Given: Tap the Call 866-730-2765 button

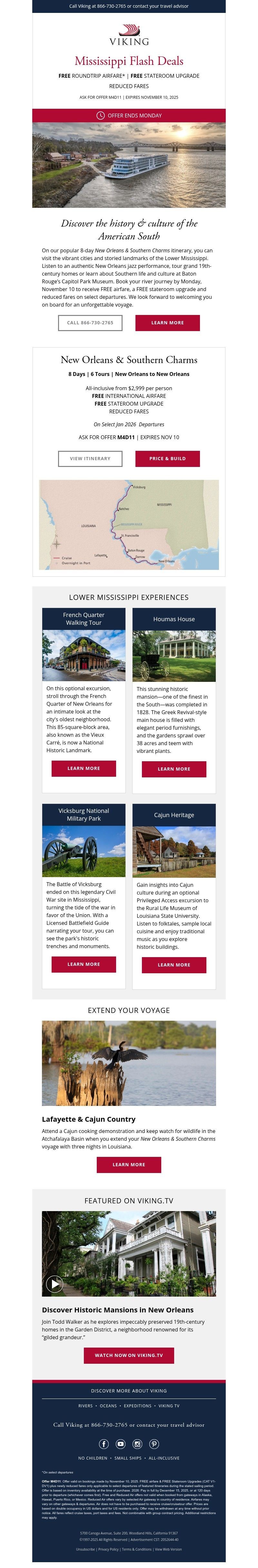Looking at the screenshot, I should (90, 323).
